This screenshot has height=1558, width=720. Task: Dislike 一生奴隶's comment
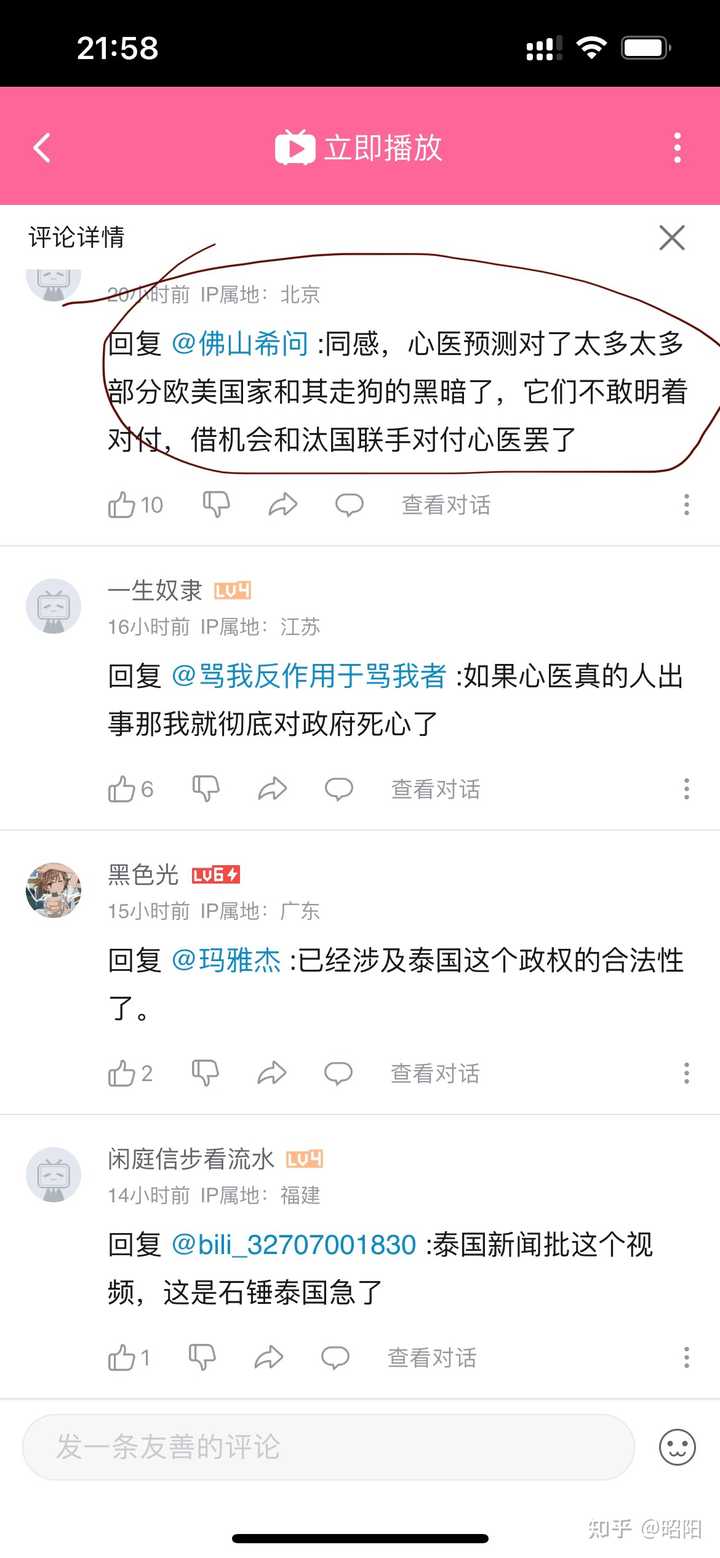(x=205, y=789)
